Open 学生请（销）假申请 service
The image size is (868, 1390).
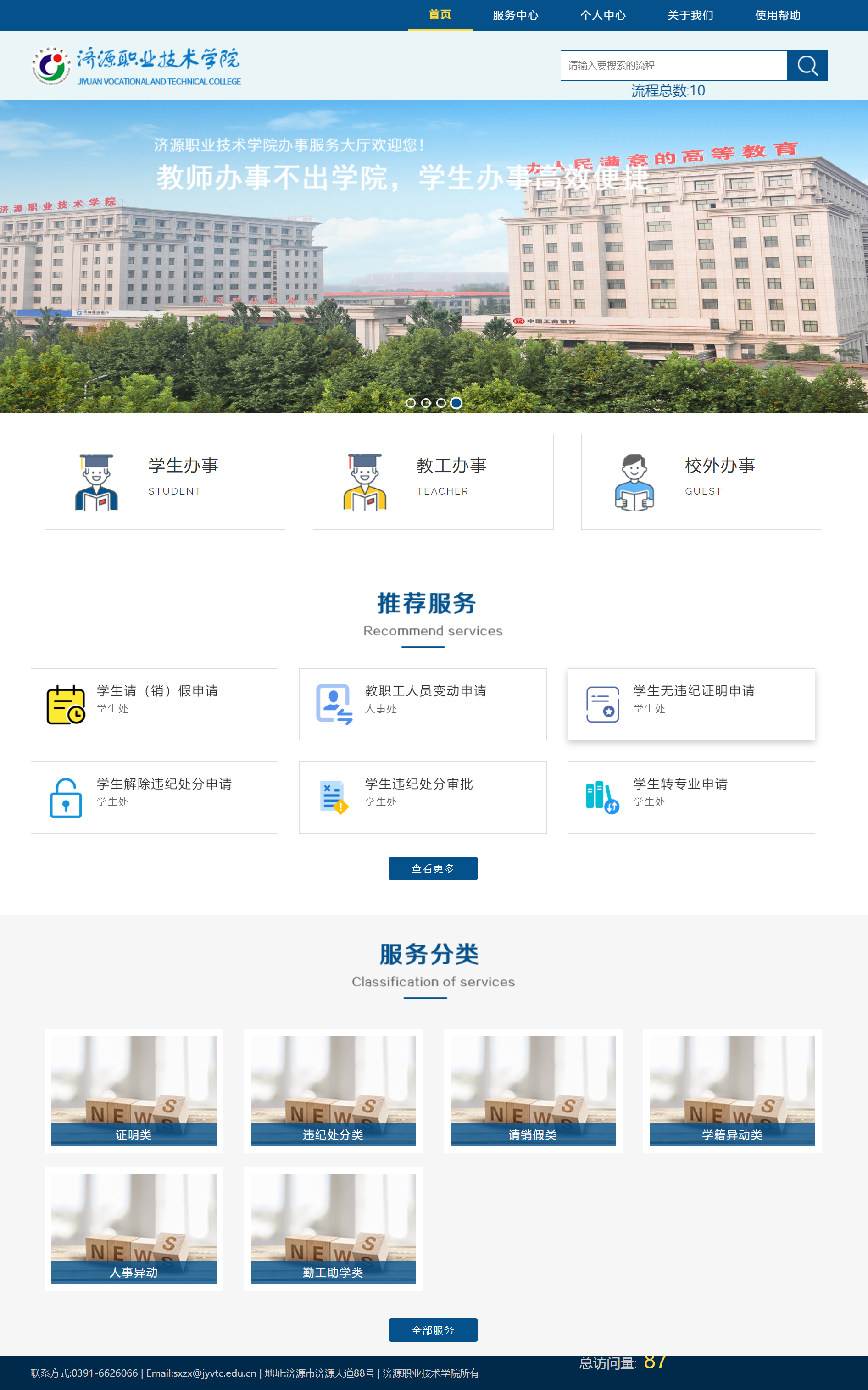click(x=155, y=704)
